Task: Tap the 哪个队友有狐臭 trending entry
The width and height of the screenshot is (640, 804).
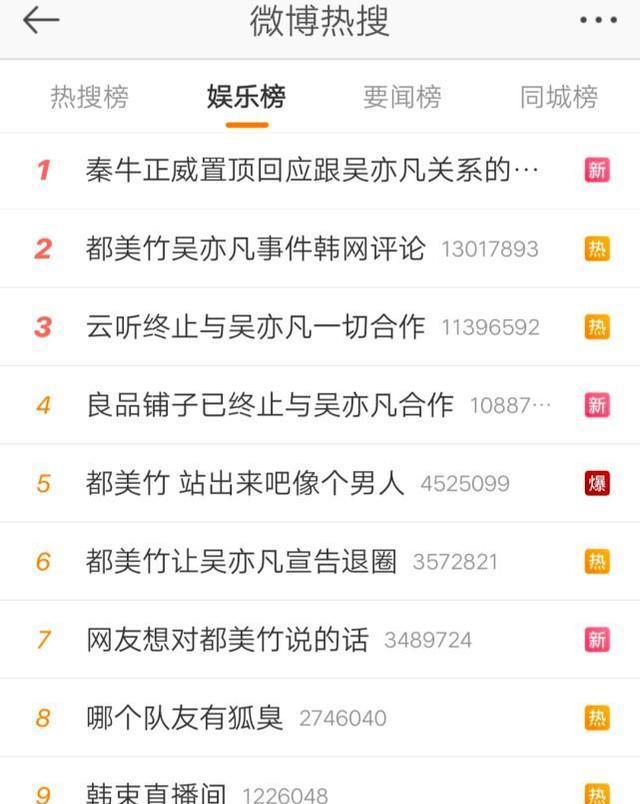Action: point(185,718)
